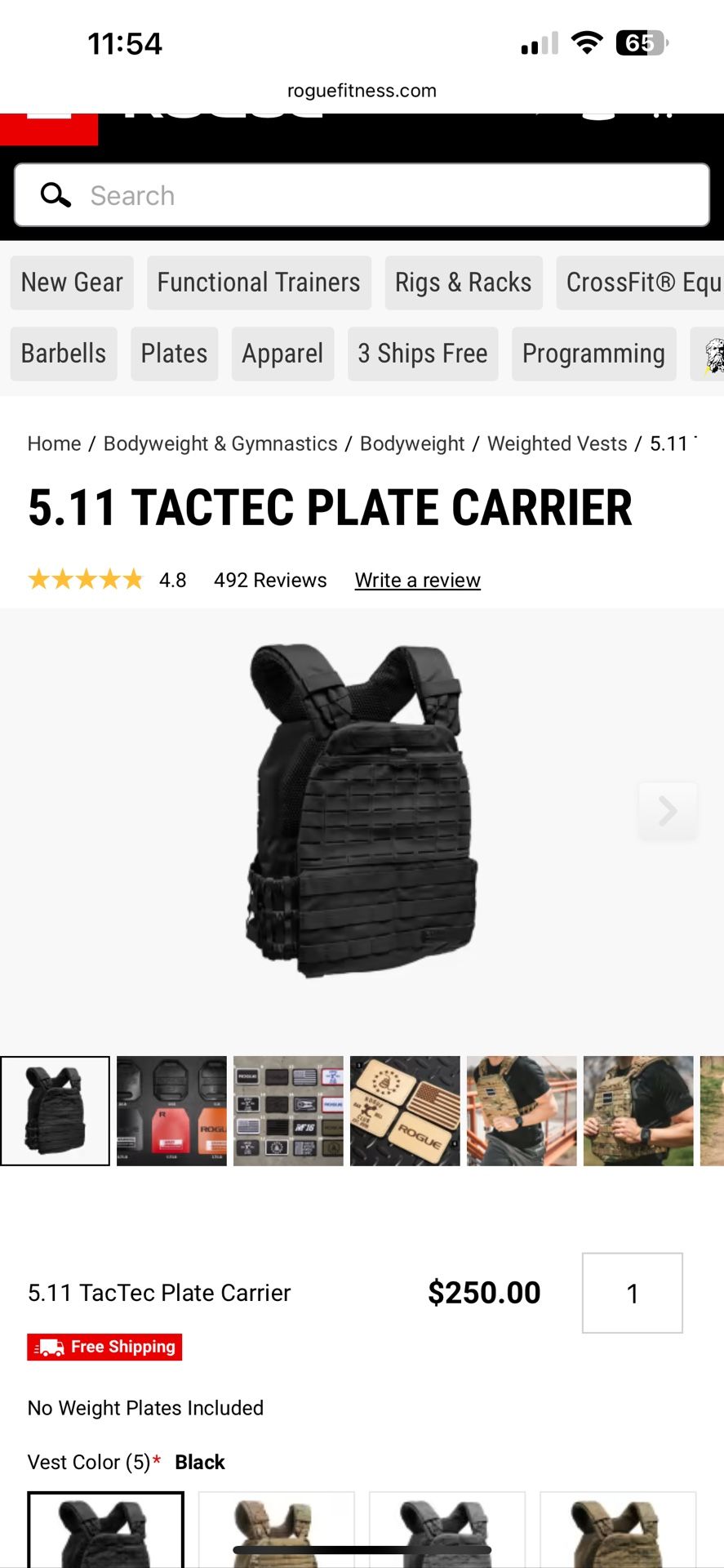Click the quantity input field
The width and height of the screenshot is (724, 1568).
tap(632, 1293)
